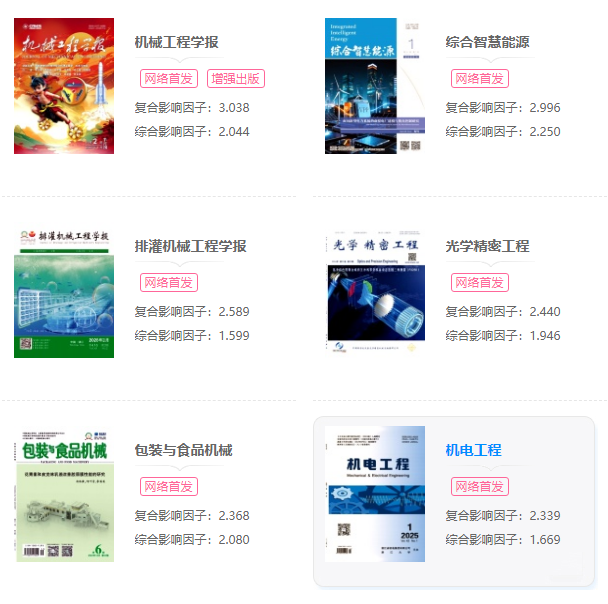Select 网络首发 tag under 机电工程
The width and height of the screenshot is (608, 604).
click(479, 487)
